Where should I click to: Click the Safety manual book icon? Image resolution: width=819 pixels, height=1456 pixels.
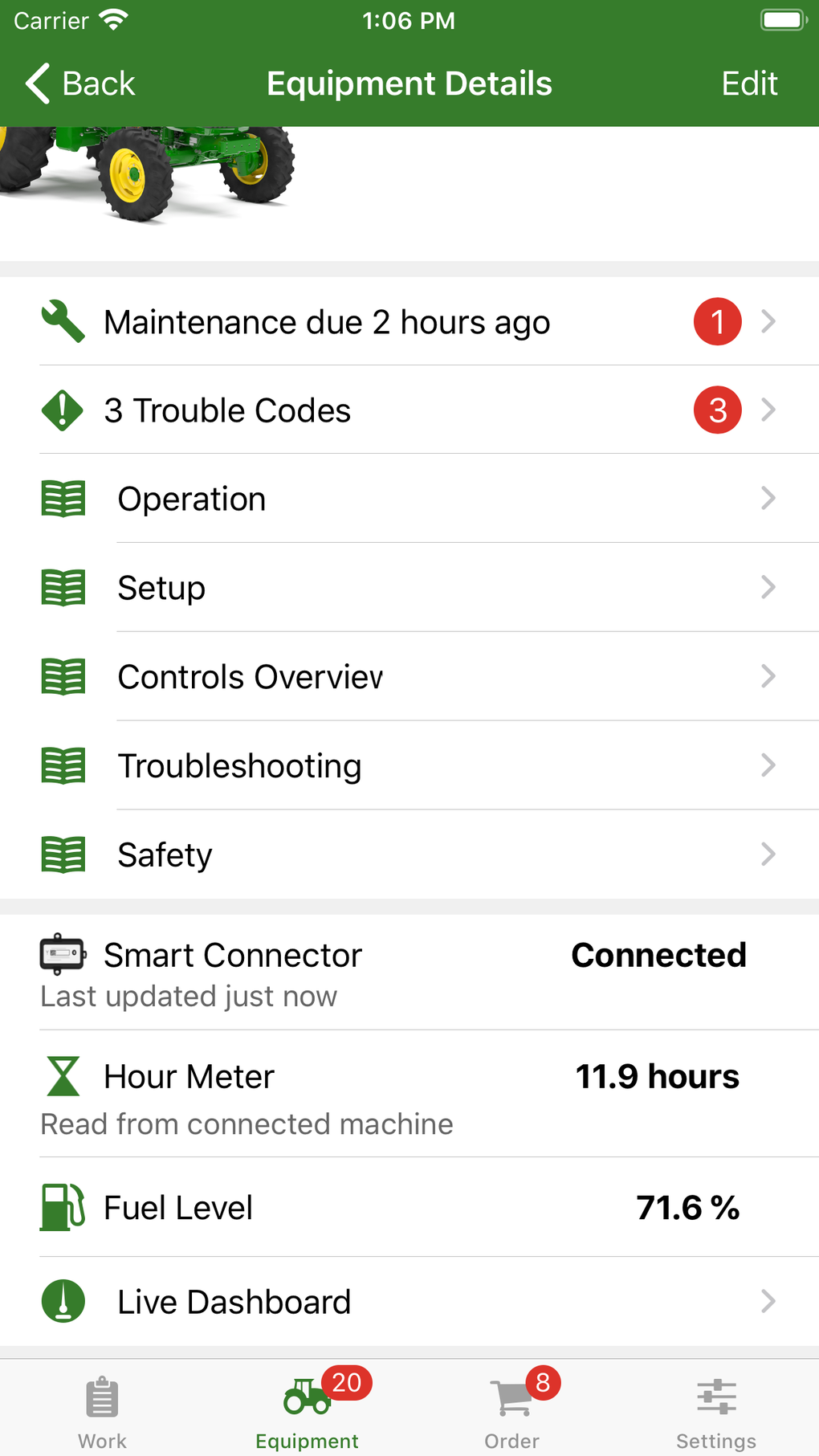click(x=63, y=854)
